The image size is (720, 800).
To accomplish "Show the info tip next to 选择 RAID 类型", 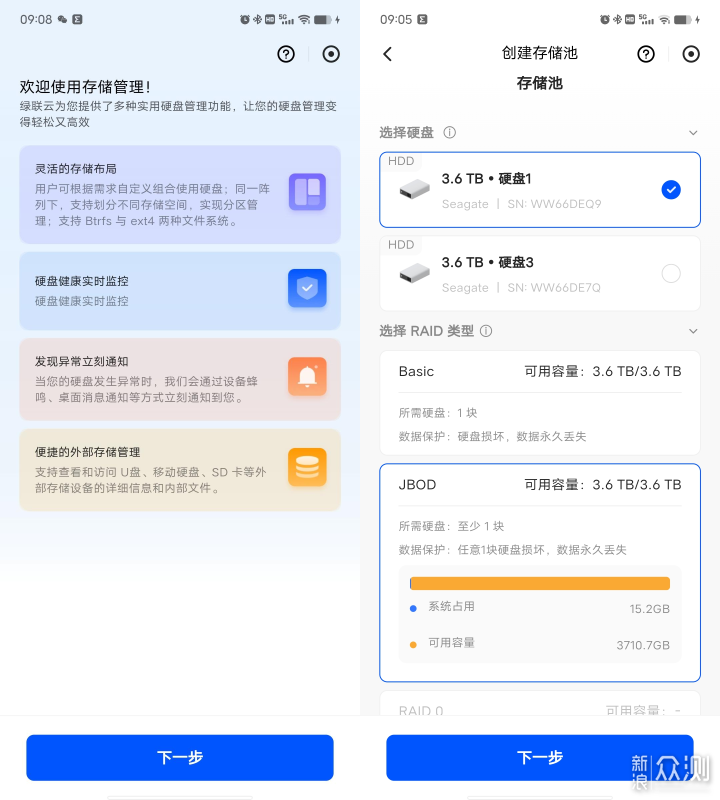I will tap(486, 331).
